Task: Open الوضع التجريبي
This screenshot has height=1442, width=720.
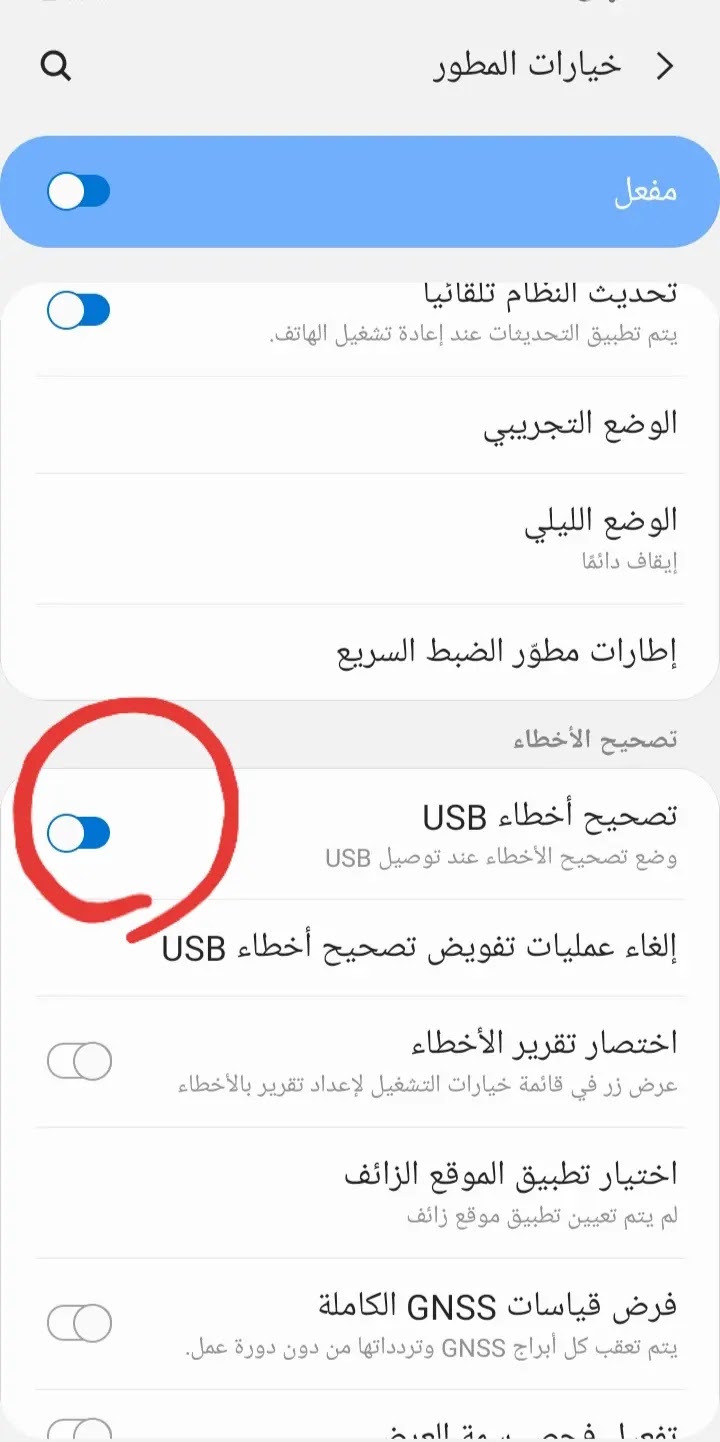Action: (x=360, y=424)
